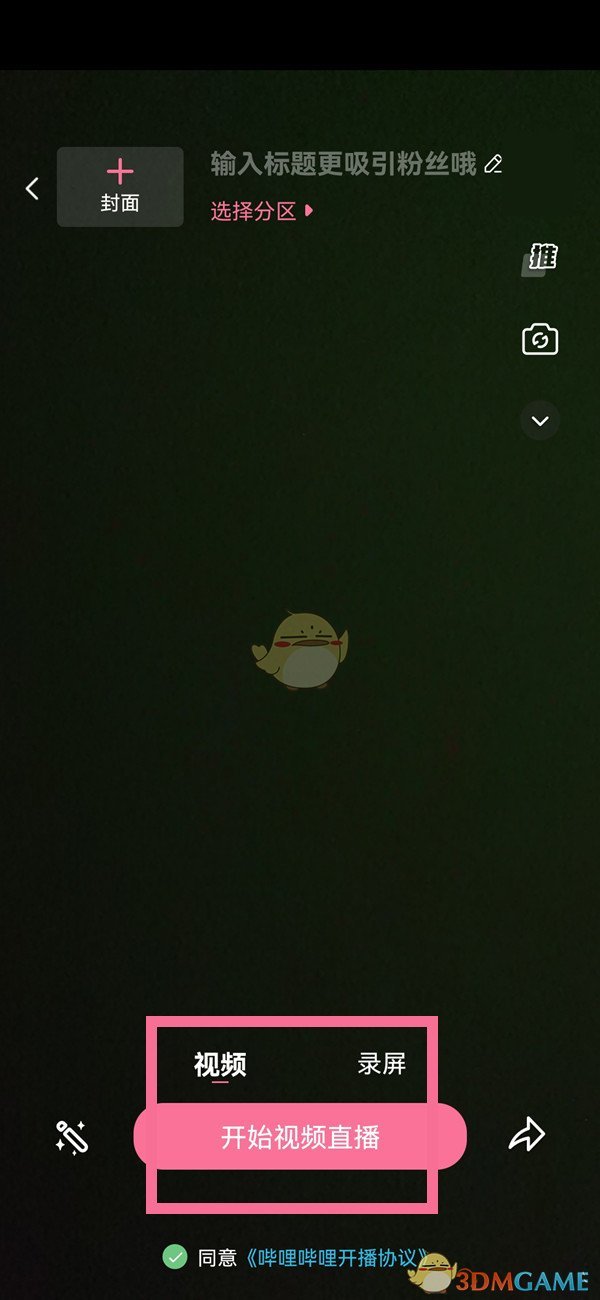
Task: Toggle the agree to protocol checkbox
Action: tap(175, 1256)
